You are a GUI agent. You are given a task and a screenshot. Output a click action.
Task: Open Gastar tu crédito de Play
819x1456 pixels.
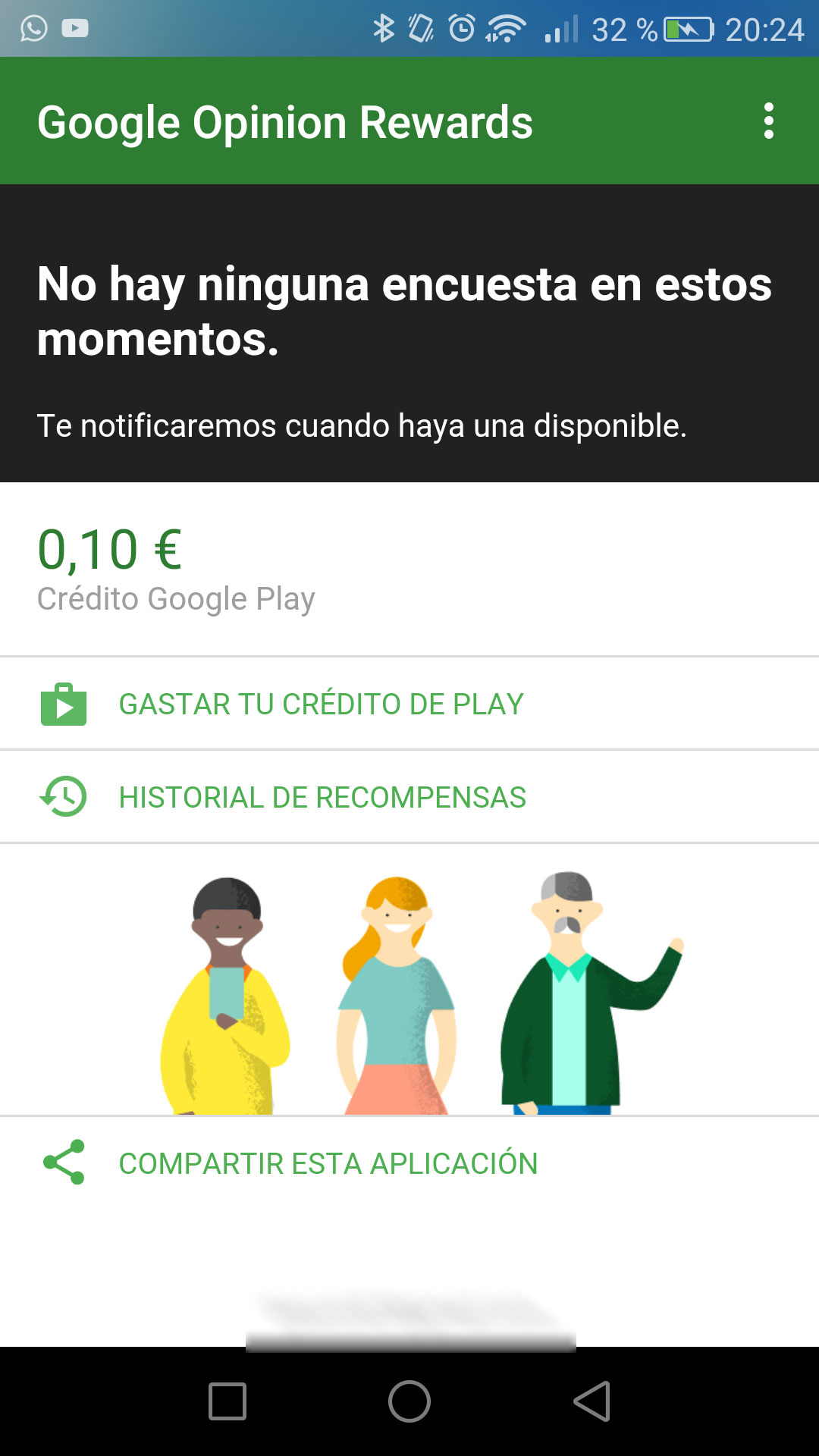[321, 704]
